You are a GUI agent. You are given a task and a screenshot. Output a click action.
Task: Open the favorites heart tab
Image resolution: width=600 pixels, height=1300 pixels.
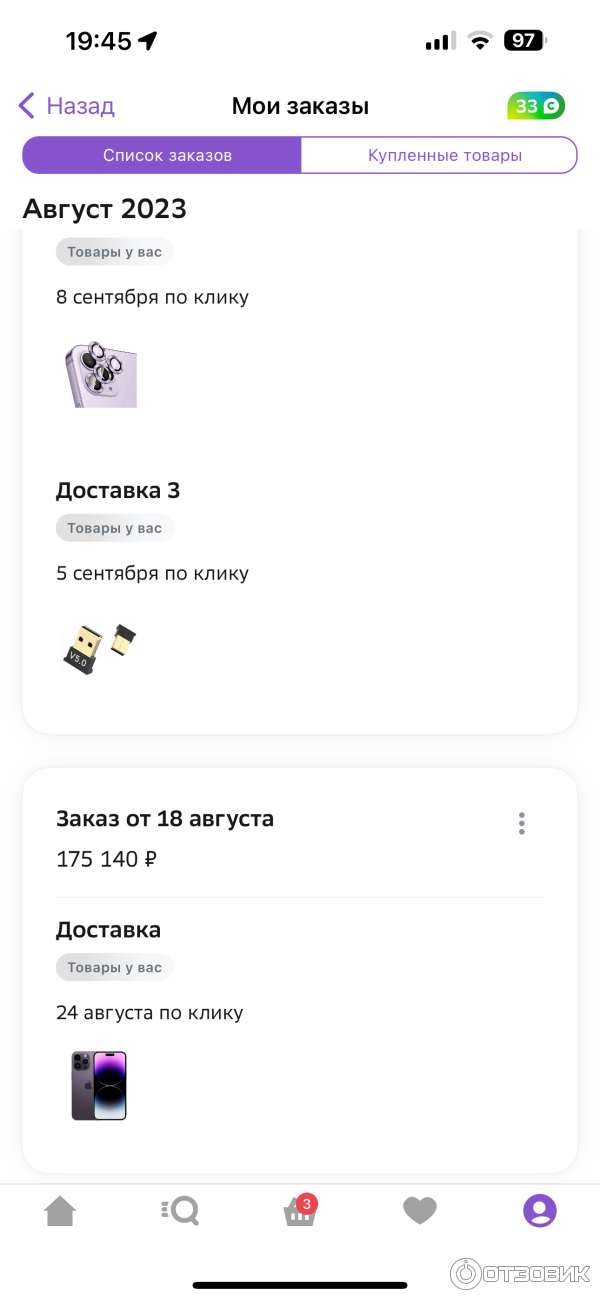pyautogui.click(x=420, y=1211)
